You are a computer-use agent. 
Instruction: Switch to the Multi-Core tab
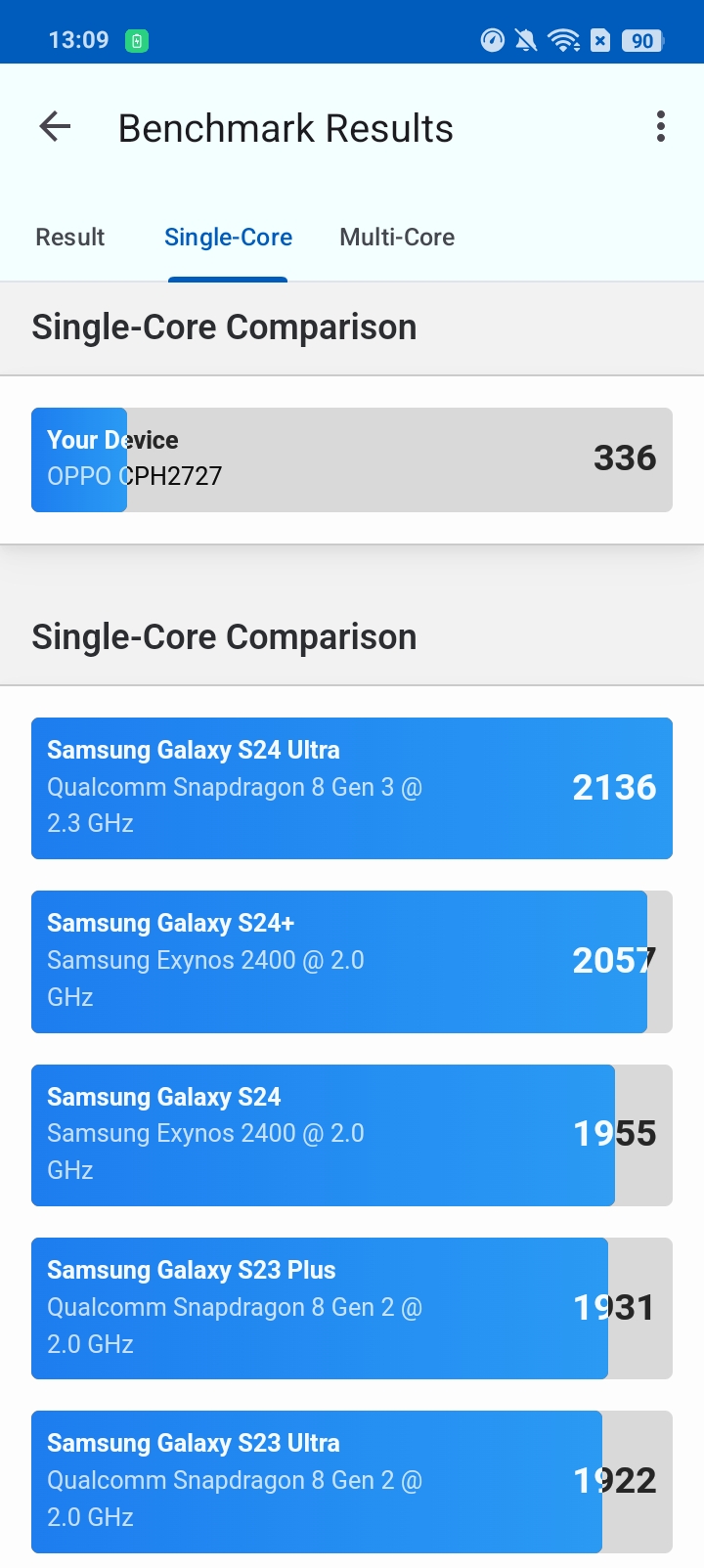397,238
